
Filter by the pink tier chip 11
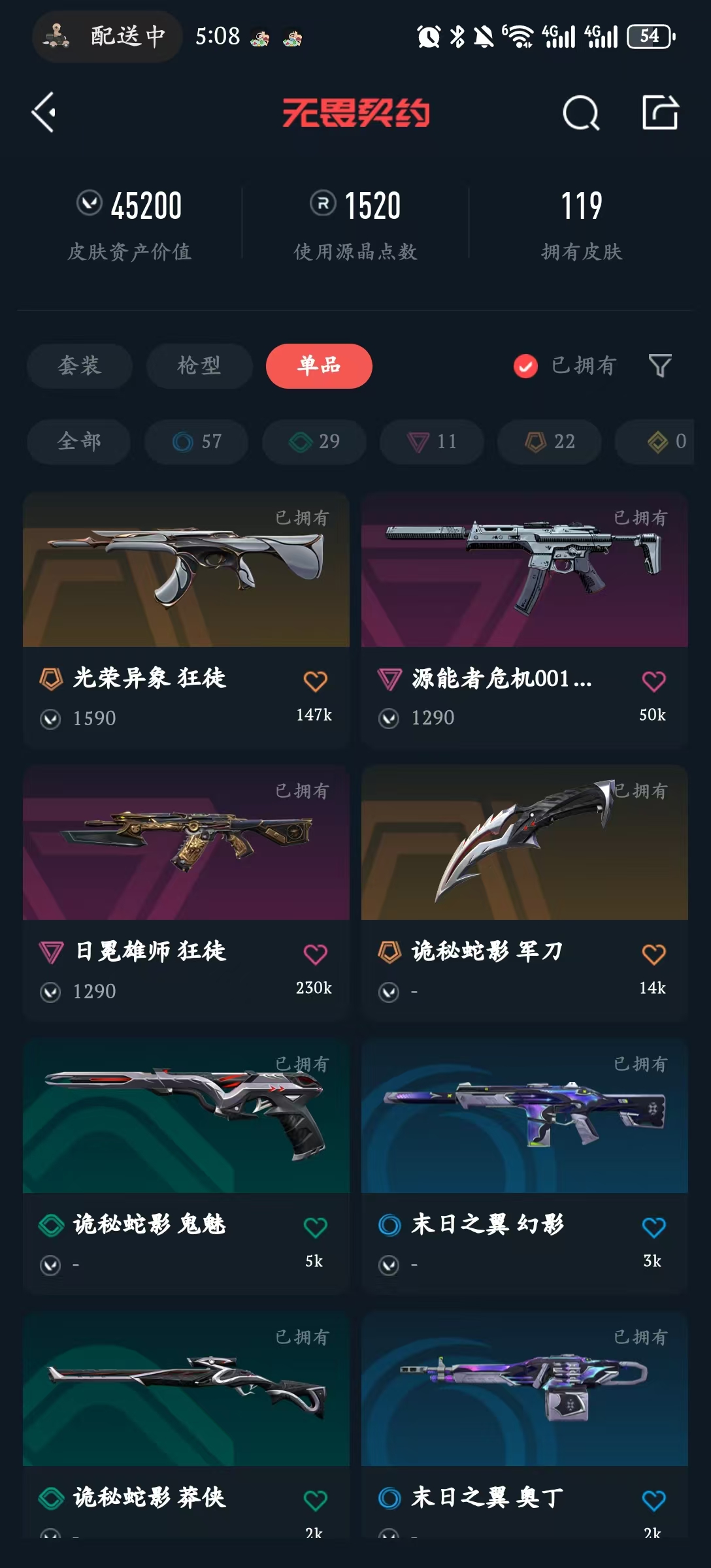tap(432, 442)
